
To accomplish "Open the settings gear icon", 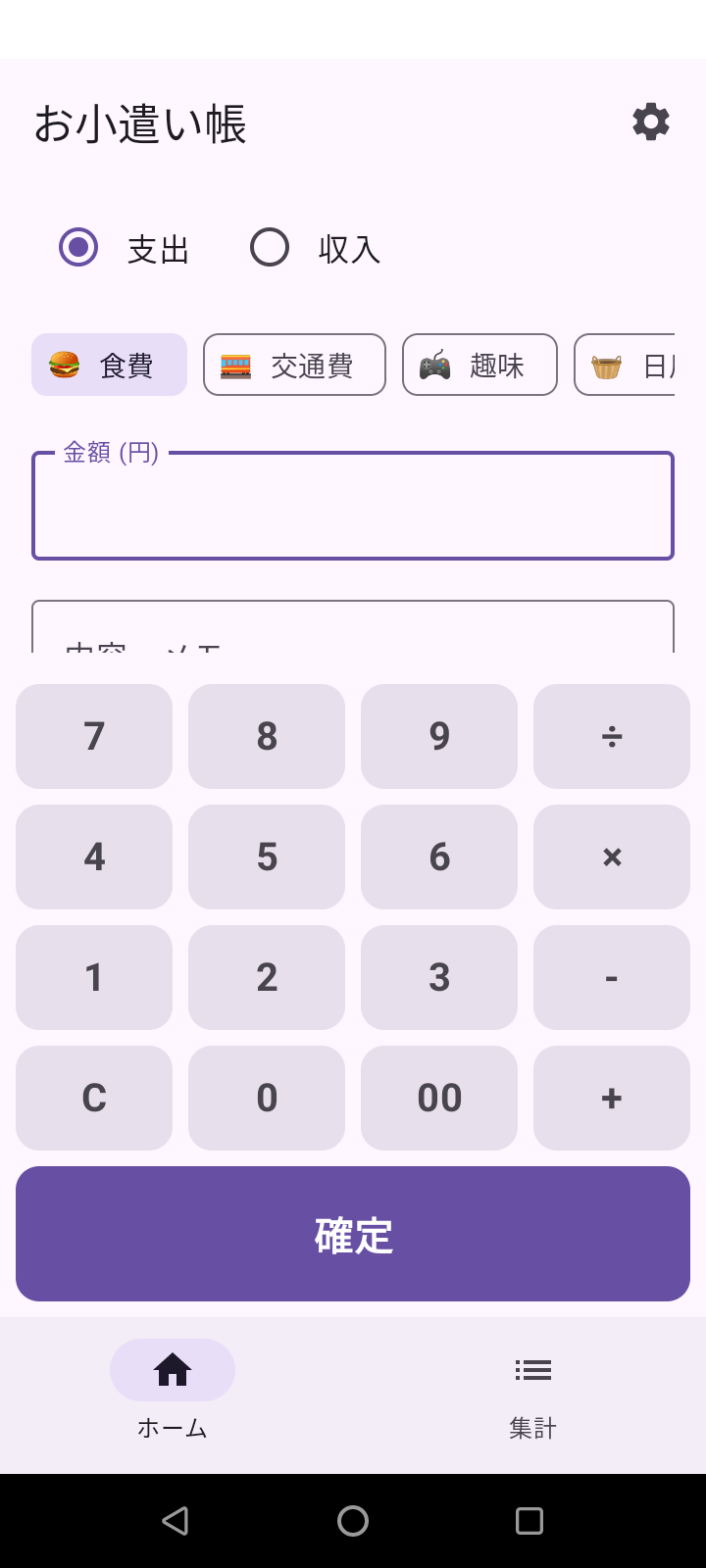I will point(650,122).
